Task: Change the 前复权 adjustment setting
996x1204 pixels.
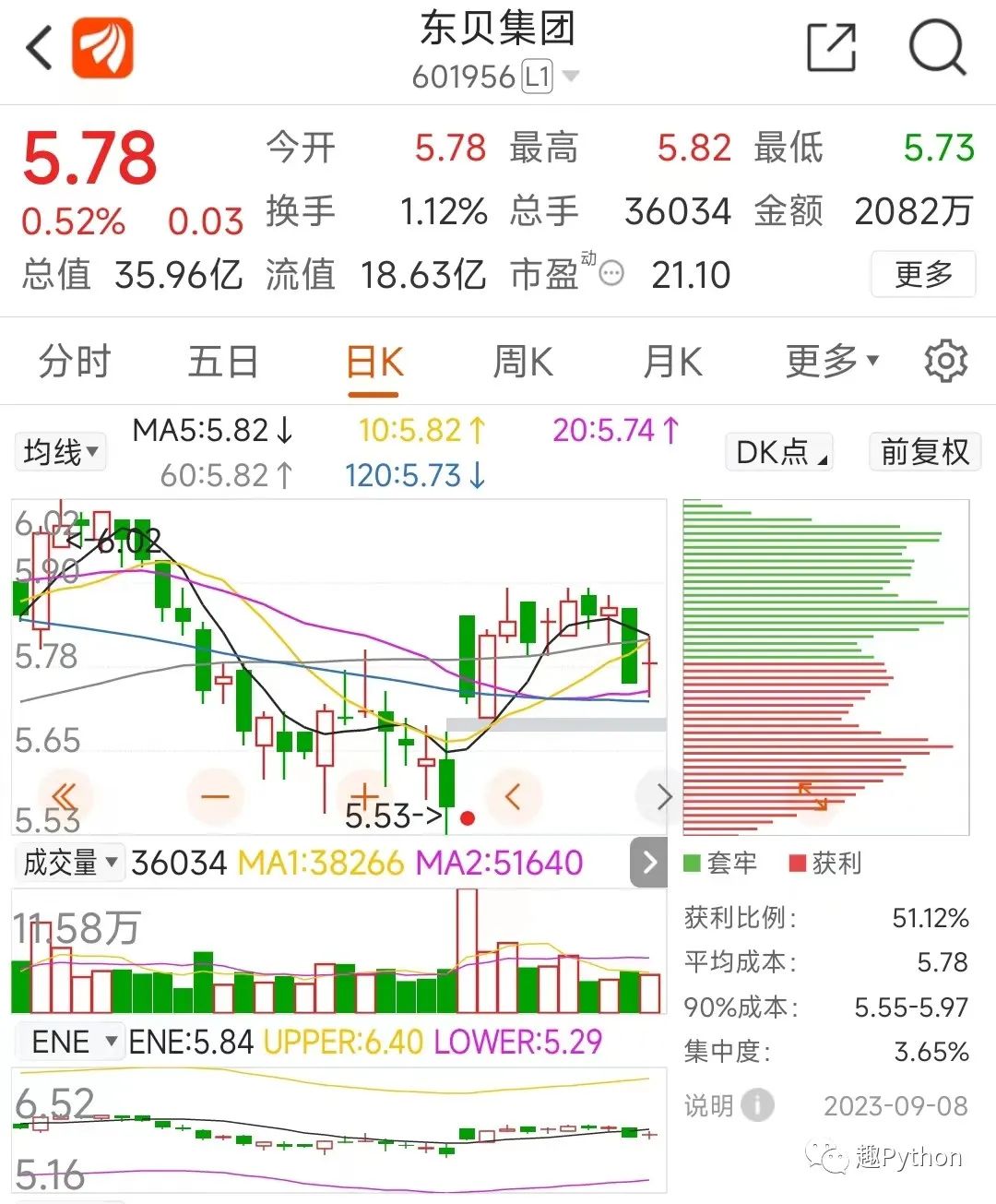Action: click(924, 452)
